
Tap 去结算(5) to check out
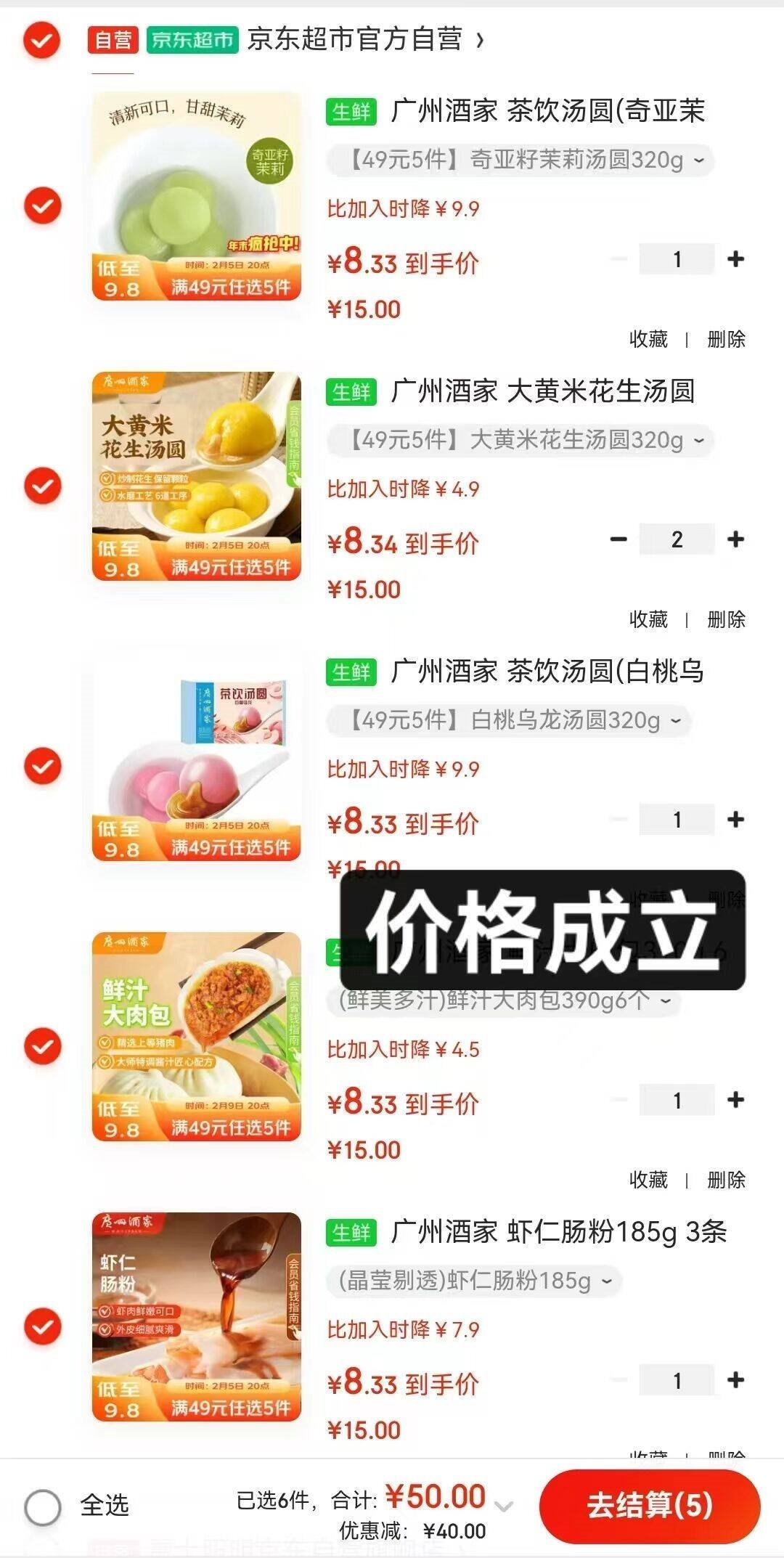coord(649,1506)
